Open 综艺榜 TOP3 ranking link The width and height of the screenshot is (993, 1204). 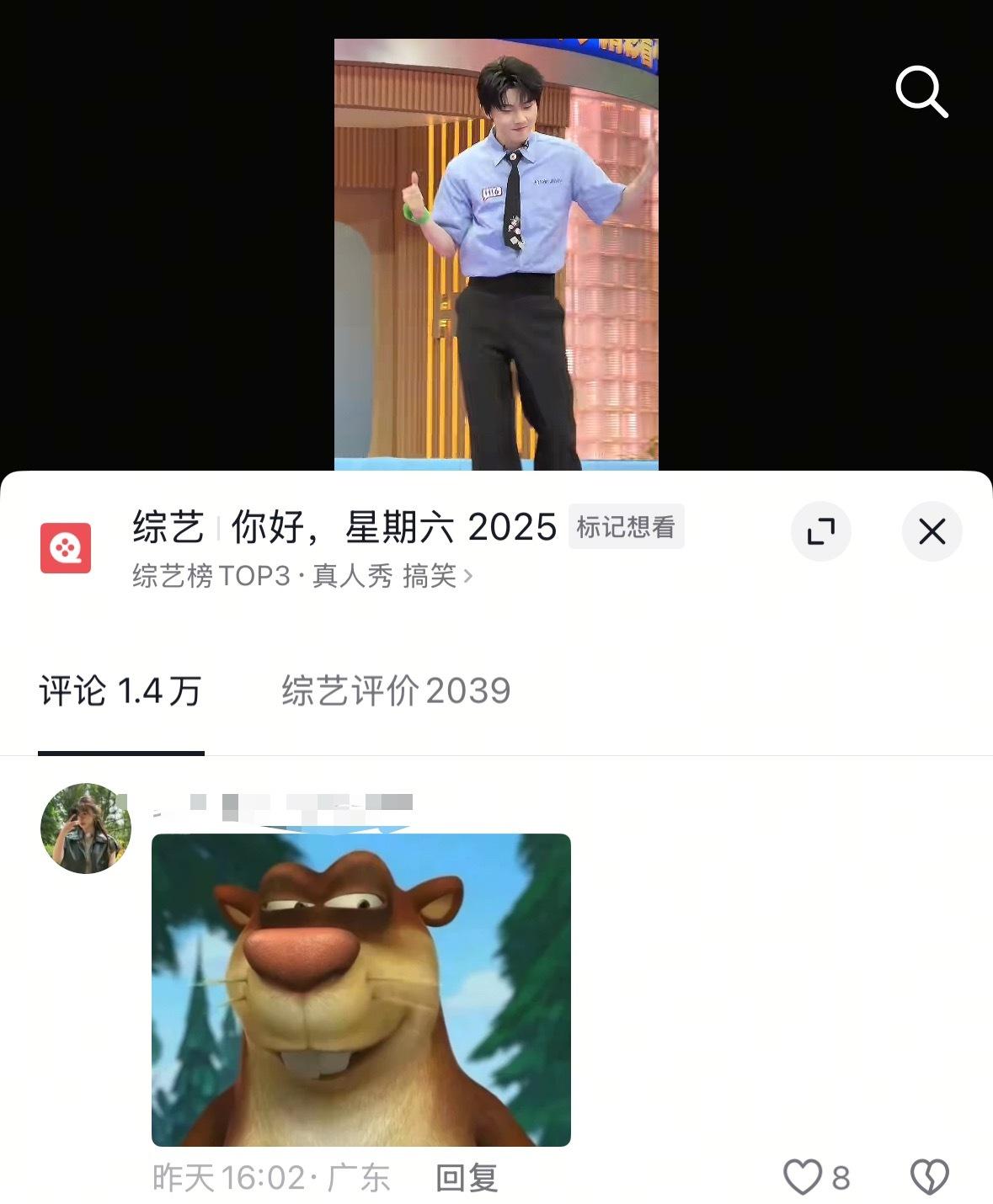pos(302,577)
